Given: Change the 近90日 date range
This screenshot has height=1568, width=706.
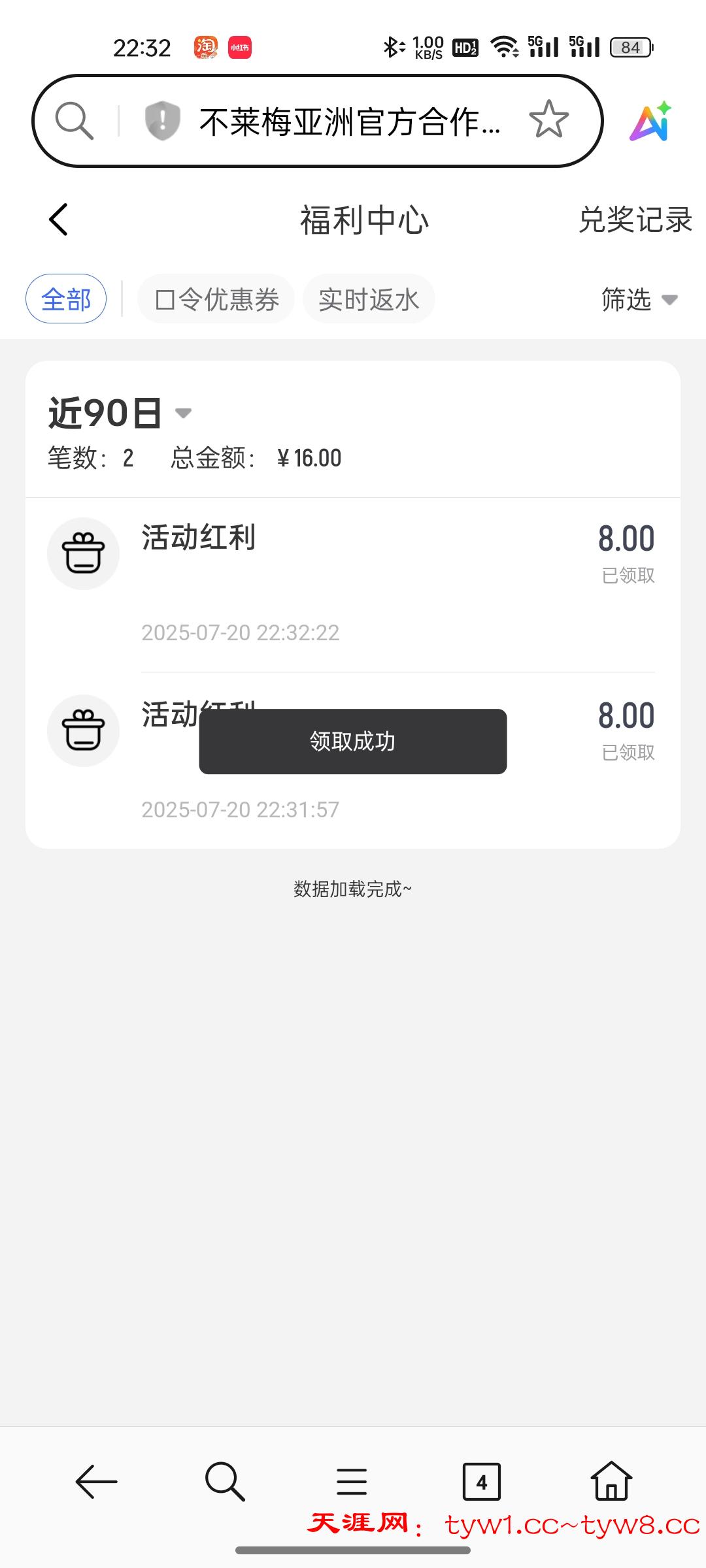Looking at the screenshot, I should [x=120, y=413].
